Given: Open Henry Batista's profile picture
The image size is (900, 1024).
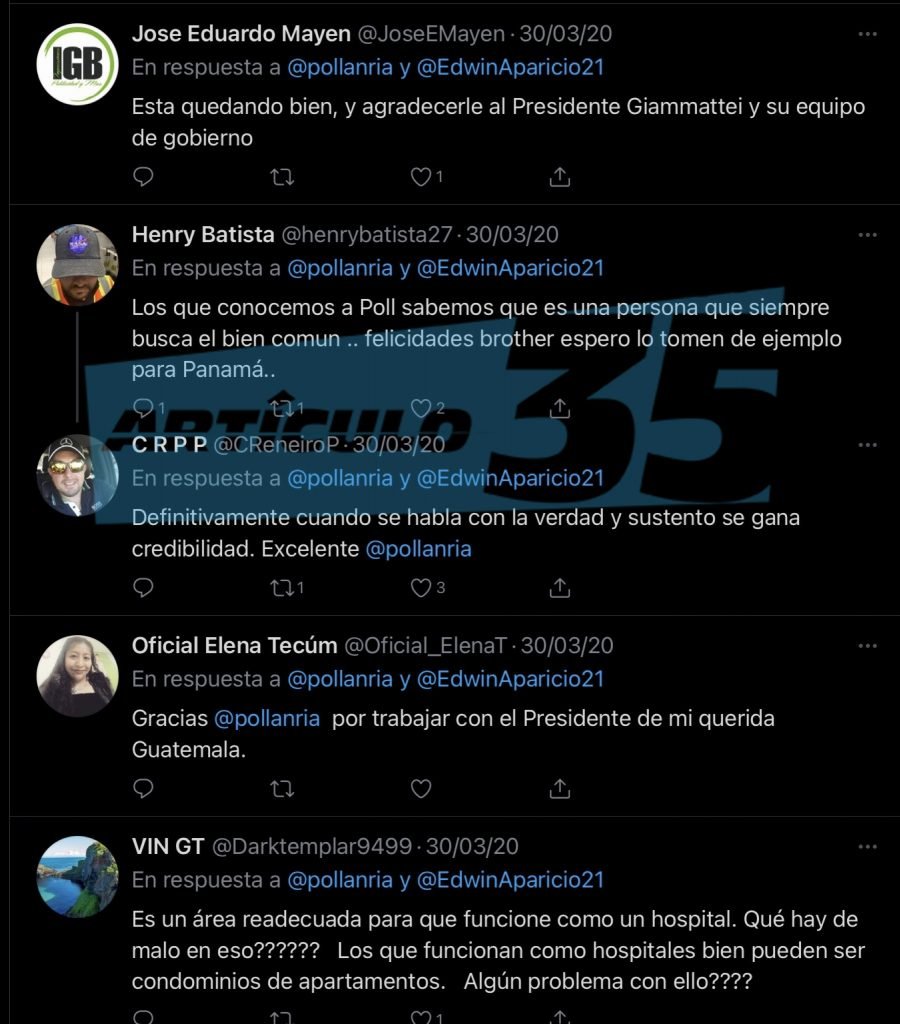Looking at the screenshot, I should click(x=77, y=264).
